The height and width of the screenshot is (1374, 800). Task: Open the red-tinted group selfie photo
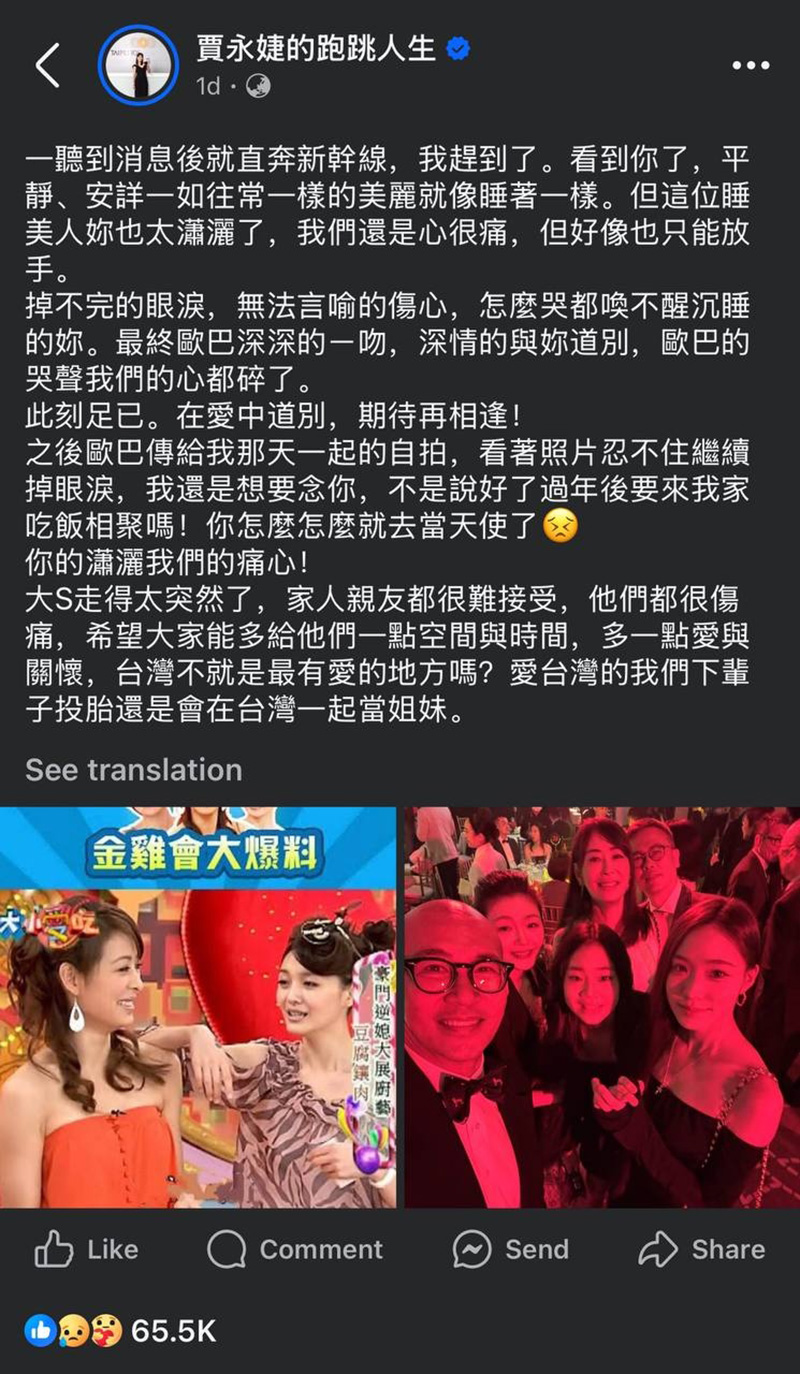tap(602, 1007)
